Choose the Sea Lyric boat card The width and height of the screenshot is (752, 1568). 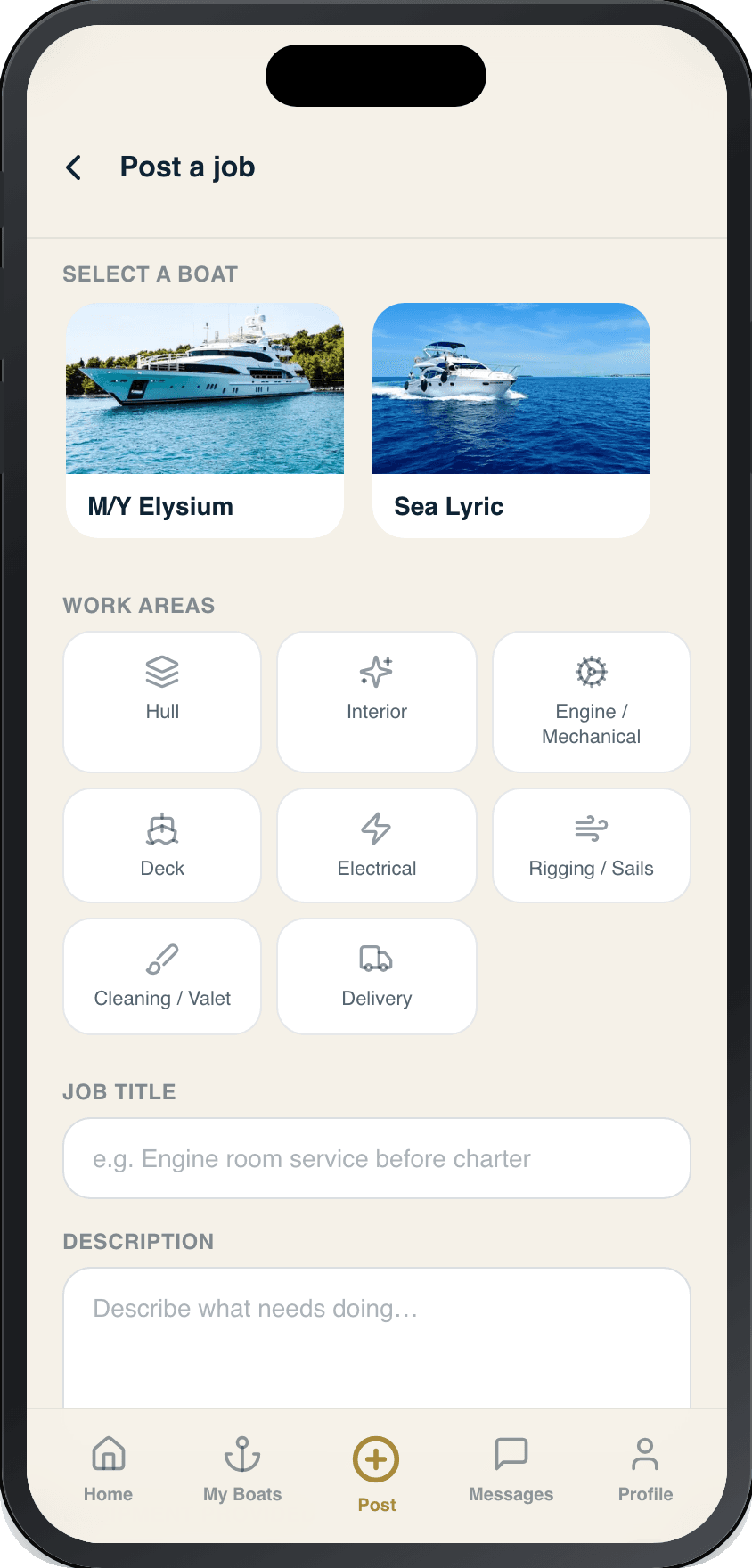tap(511, 421)
